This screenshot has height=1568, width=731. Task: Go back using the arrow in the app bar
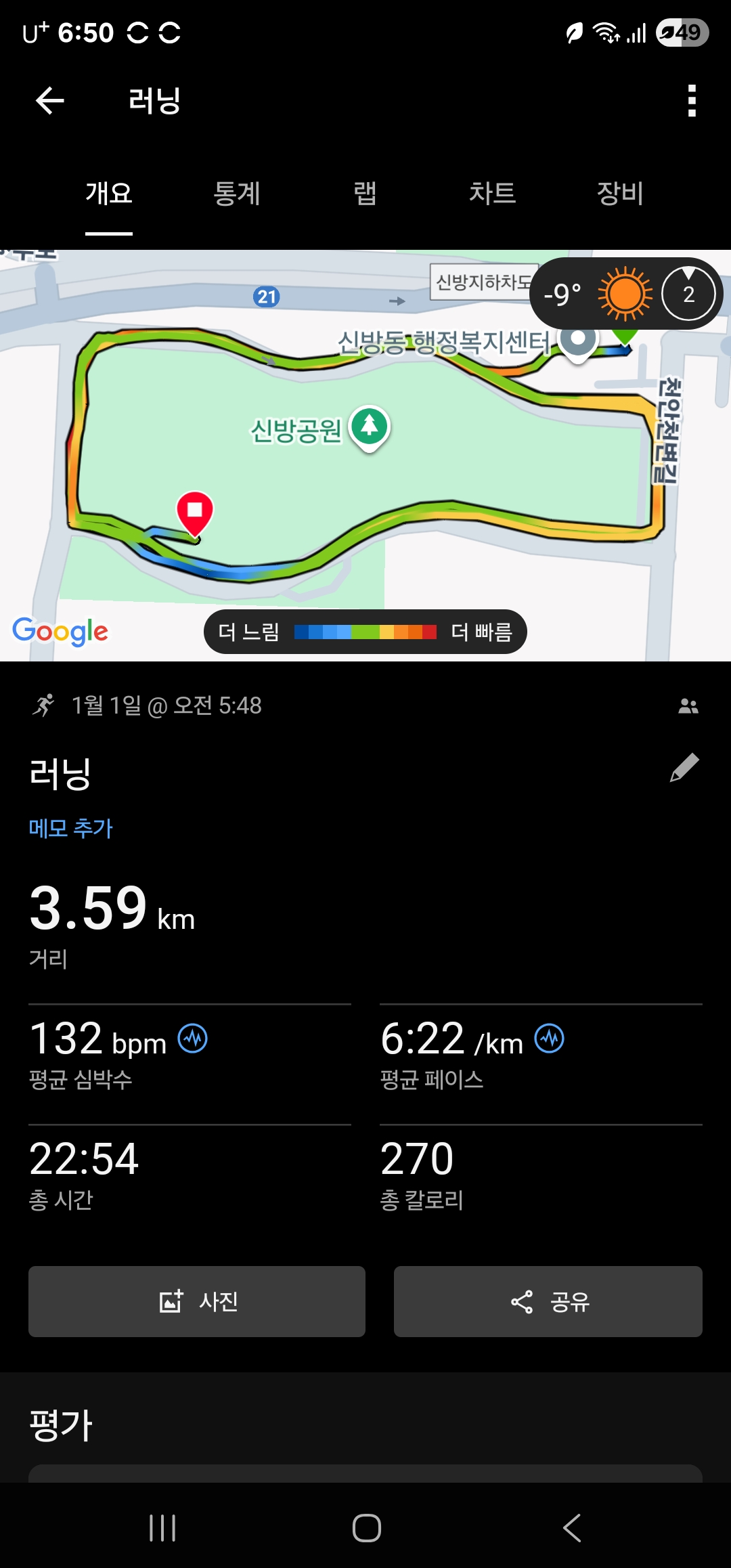(x=50, y=101)
